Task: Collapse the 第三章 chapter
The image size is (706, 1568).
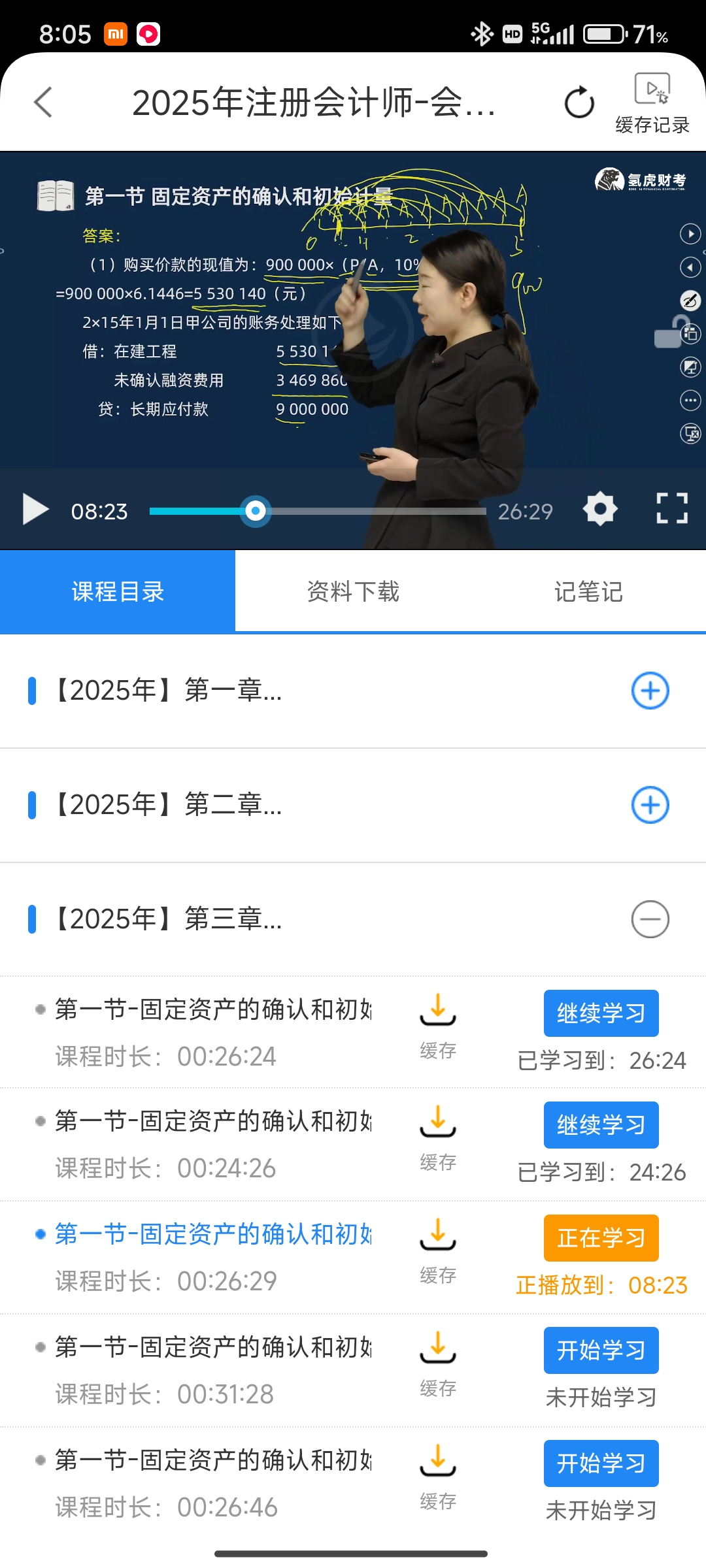Action: [x=650, y=919]
